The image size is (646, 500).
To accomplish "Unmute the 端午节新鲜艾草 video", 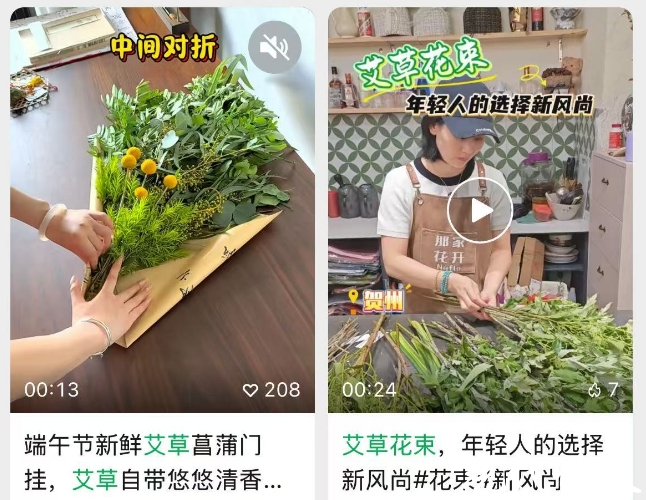I will [274, 47].
